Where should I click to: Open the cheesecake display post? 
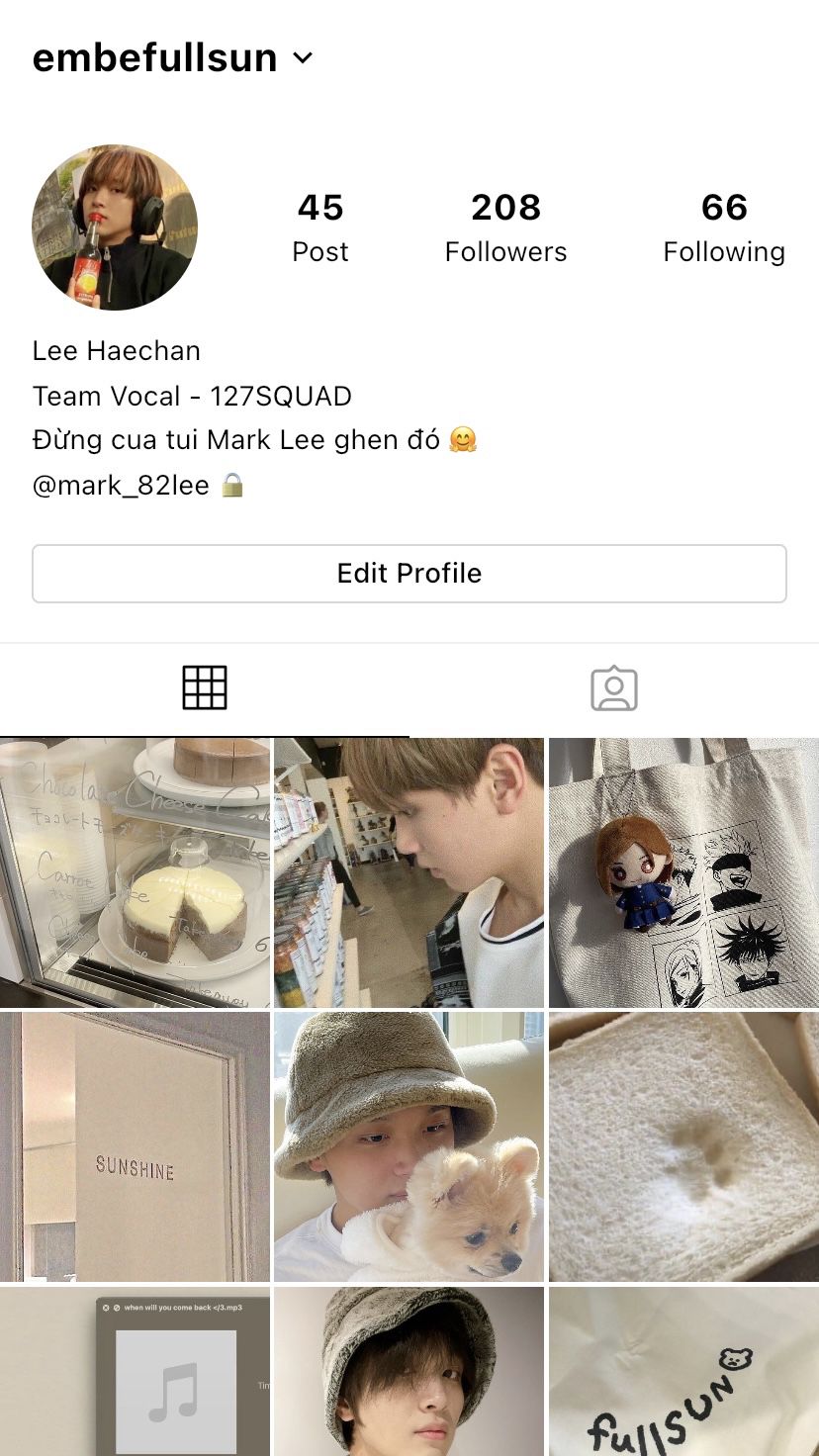pyautogui.click(x=135, y=872)
